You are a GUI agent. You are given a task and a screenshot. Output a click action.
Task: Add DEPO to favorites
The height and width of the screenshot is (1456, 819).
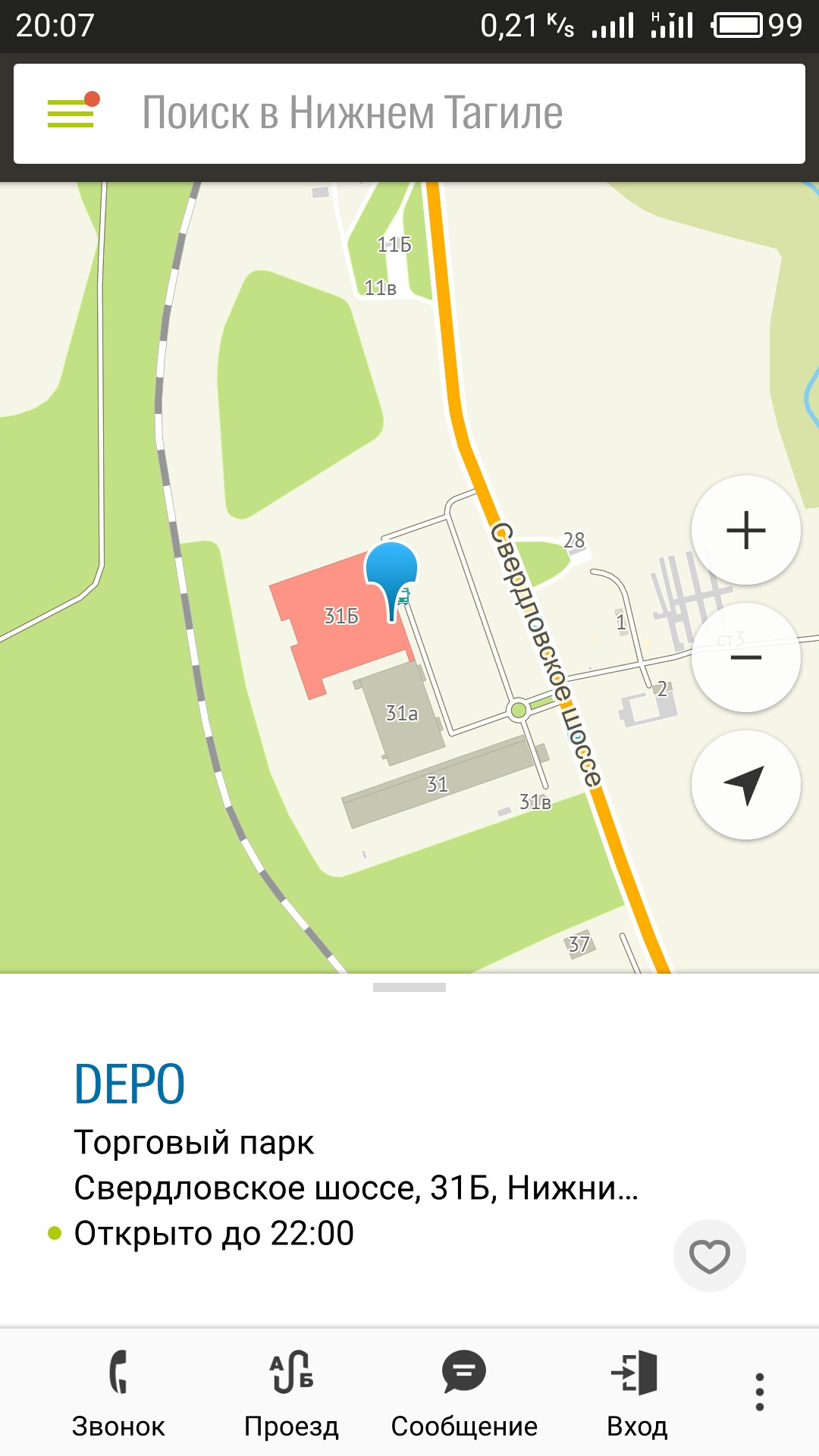(x=709, y=1256)
